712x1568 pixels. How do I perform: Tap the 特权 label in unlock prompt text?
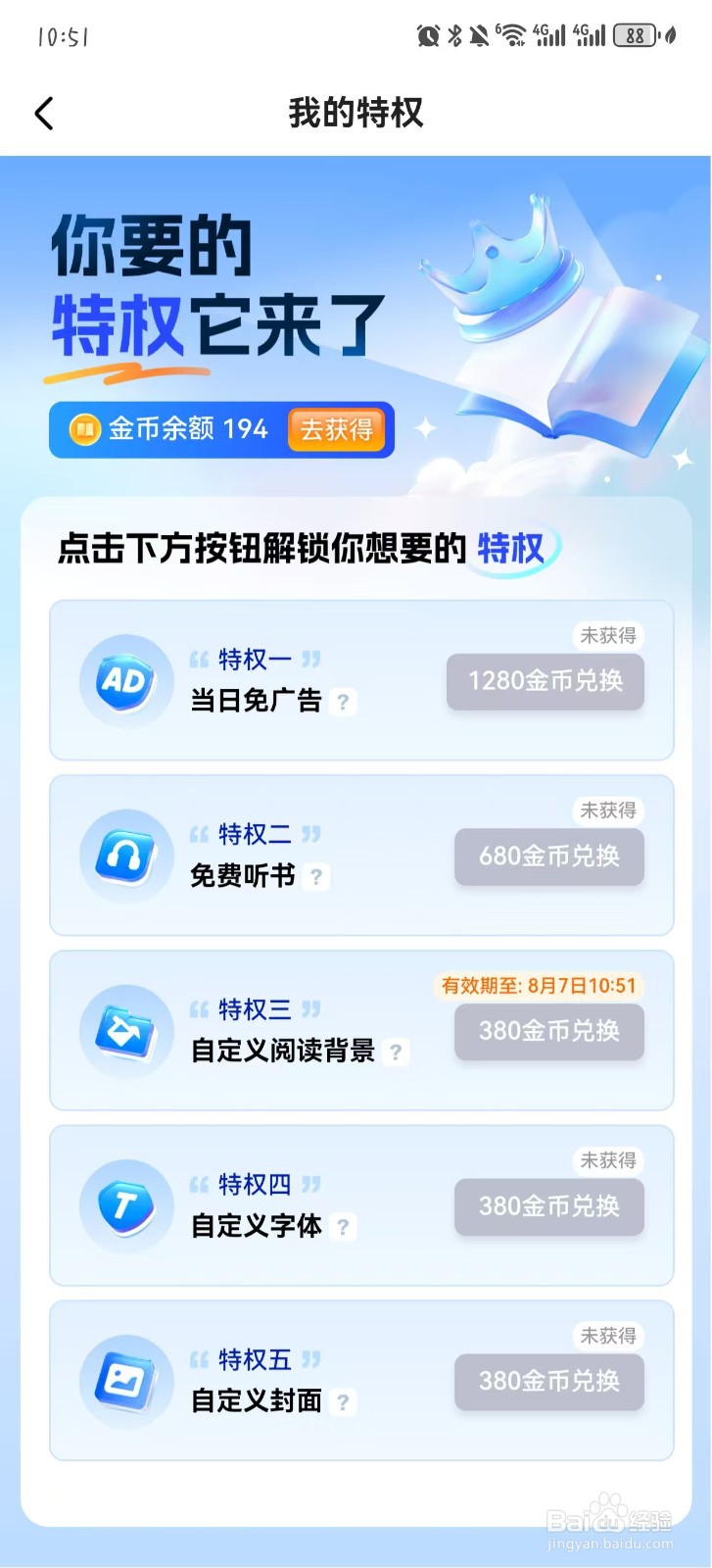[508, 550]
